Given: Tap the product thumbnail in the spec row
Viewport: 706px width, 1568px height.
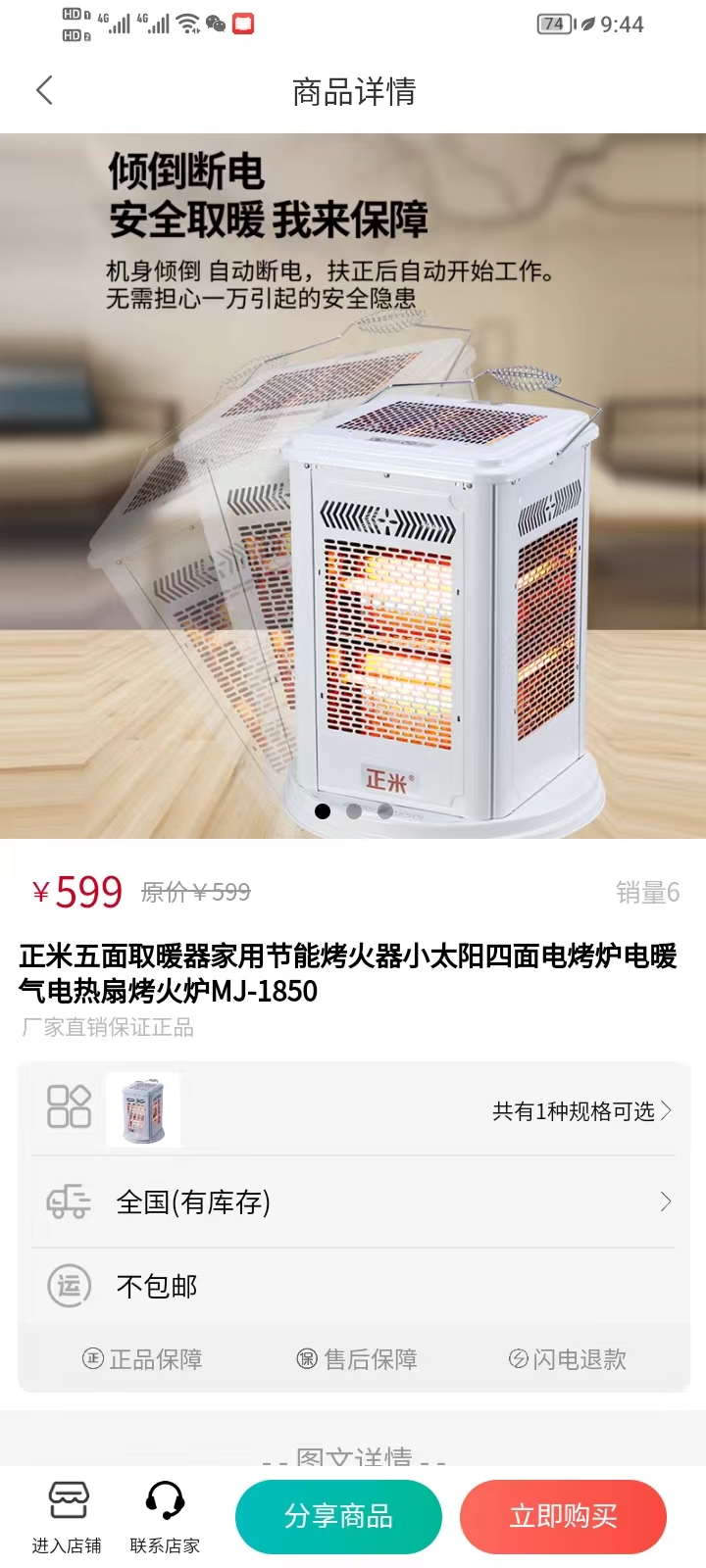Looking at the screenshot, I should coord(142,1109).
